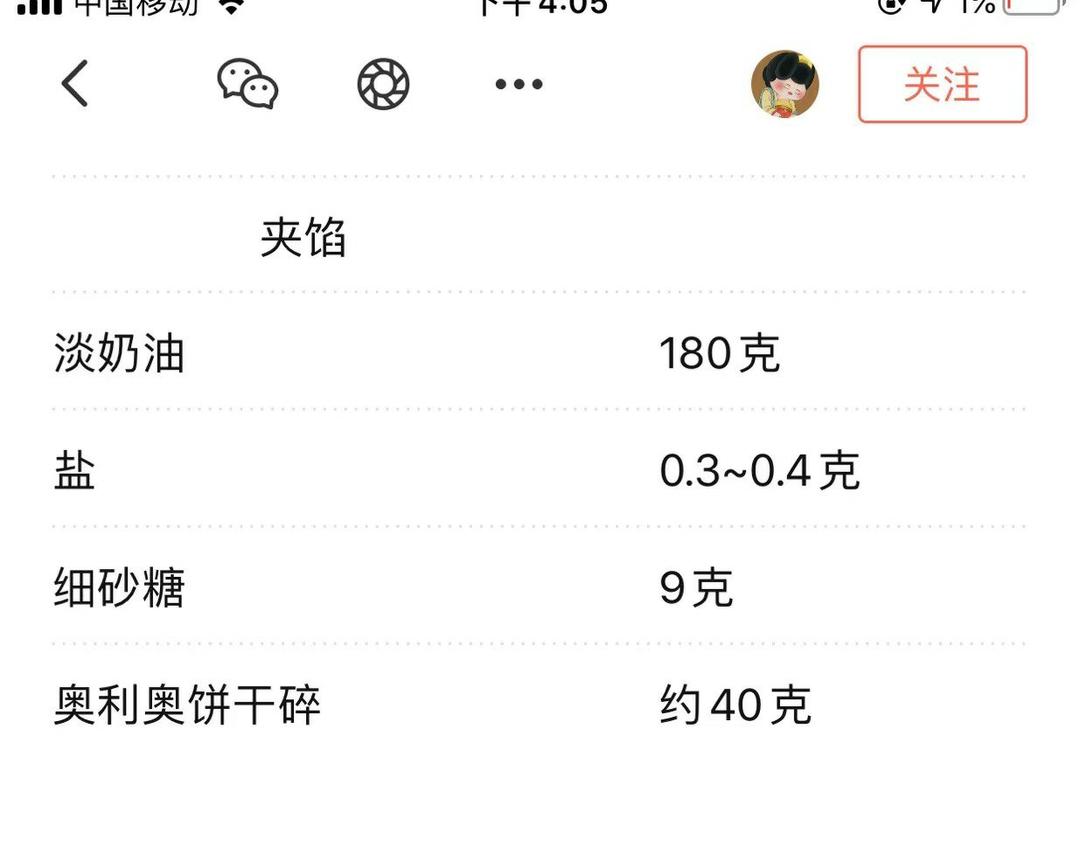Screen dimensions: 1080x861
Task: Open the three-dot overflow menu
Action: click(x=519, y=84)
